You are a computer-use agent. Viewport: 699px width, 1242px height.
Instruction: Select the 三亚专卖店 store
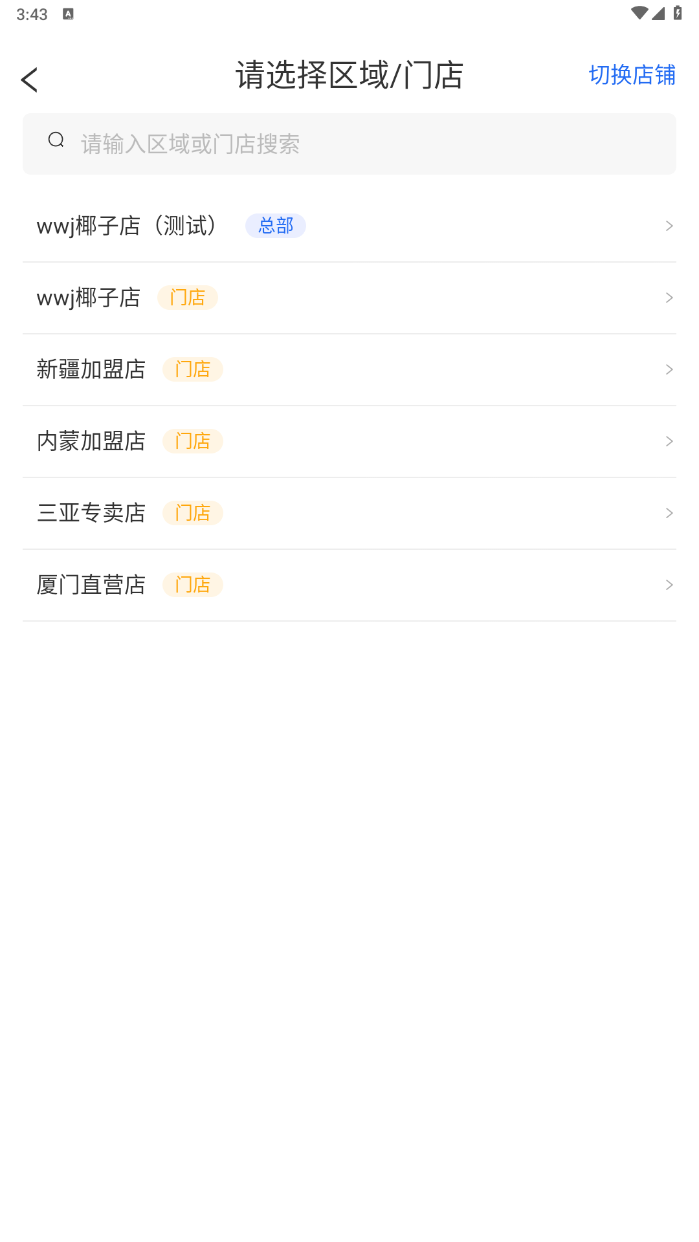click(349, 513)
